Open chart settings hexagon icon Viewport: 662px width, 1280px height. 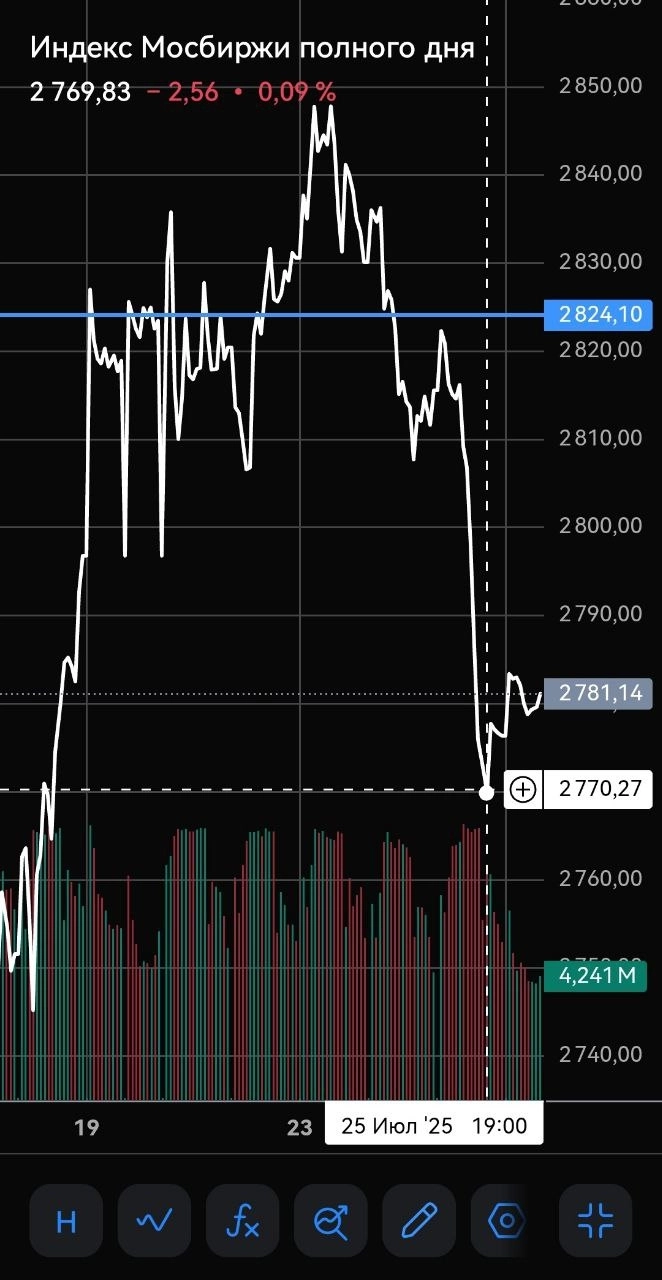507,1221
